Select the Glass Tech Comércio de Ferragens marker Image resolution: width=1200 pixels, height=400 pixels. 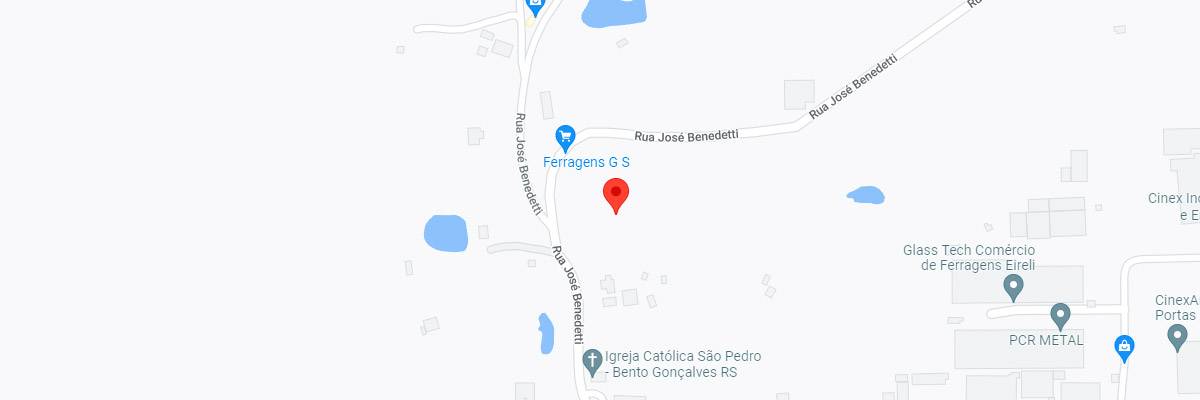(x=1013, y=288)
